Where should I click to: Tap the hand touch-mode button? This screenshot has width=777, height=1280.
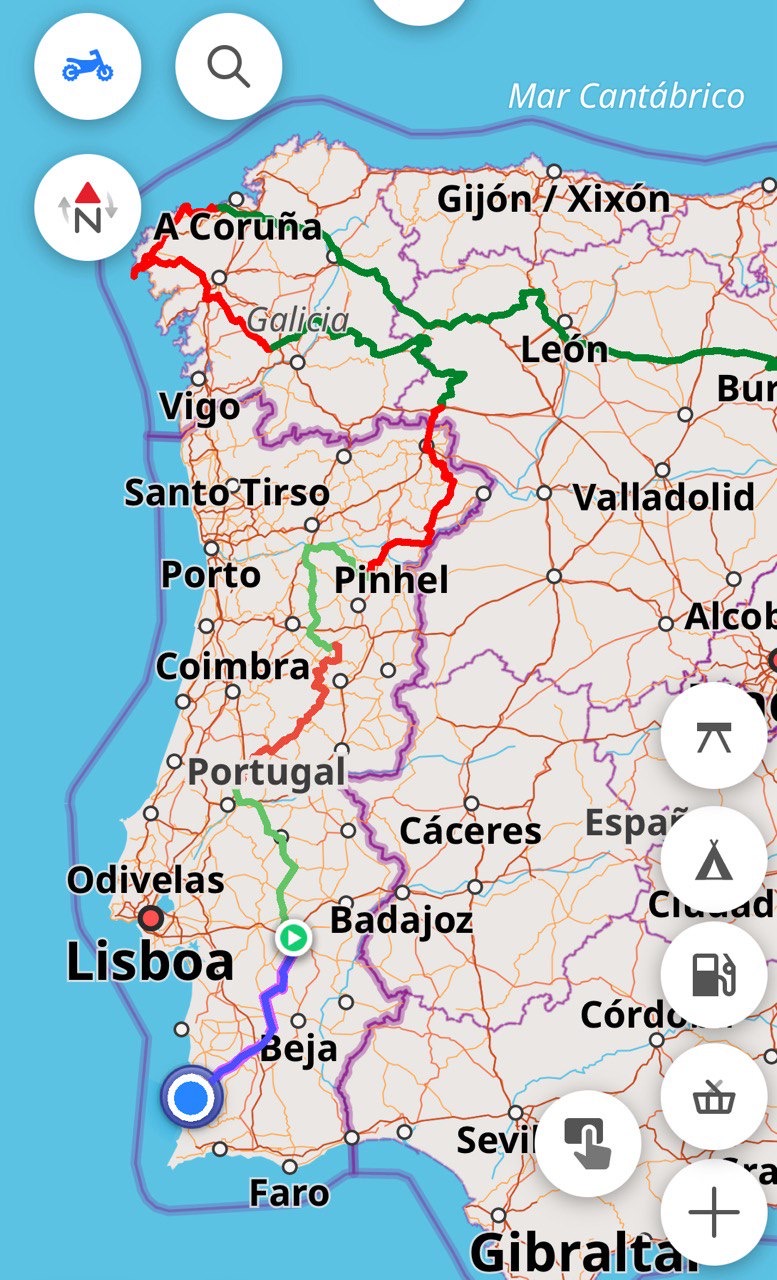(589, 1143)
